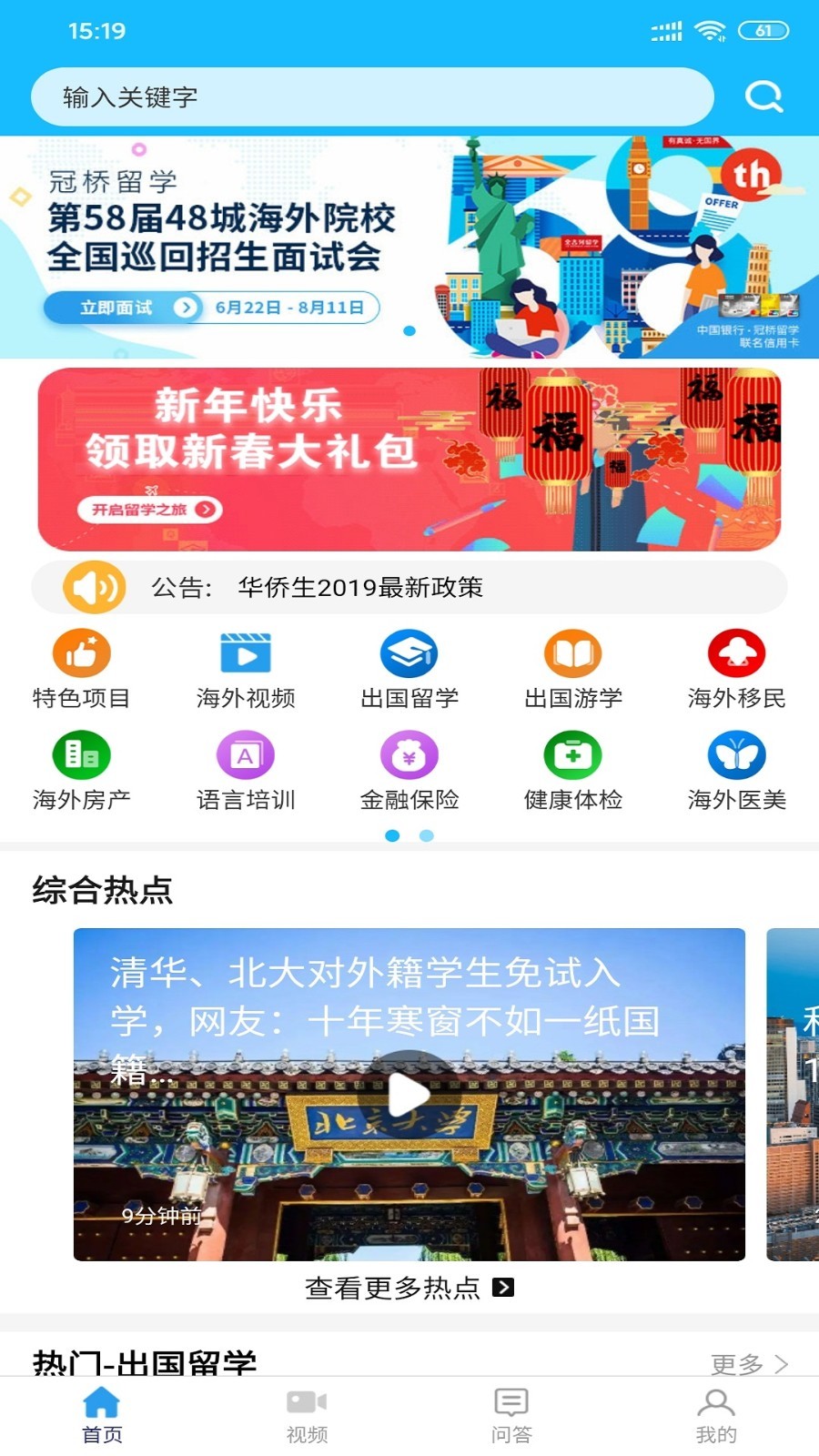Open 查看更多热点 for more hot topics

pyautogui.click(x=408, y=1287)
